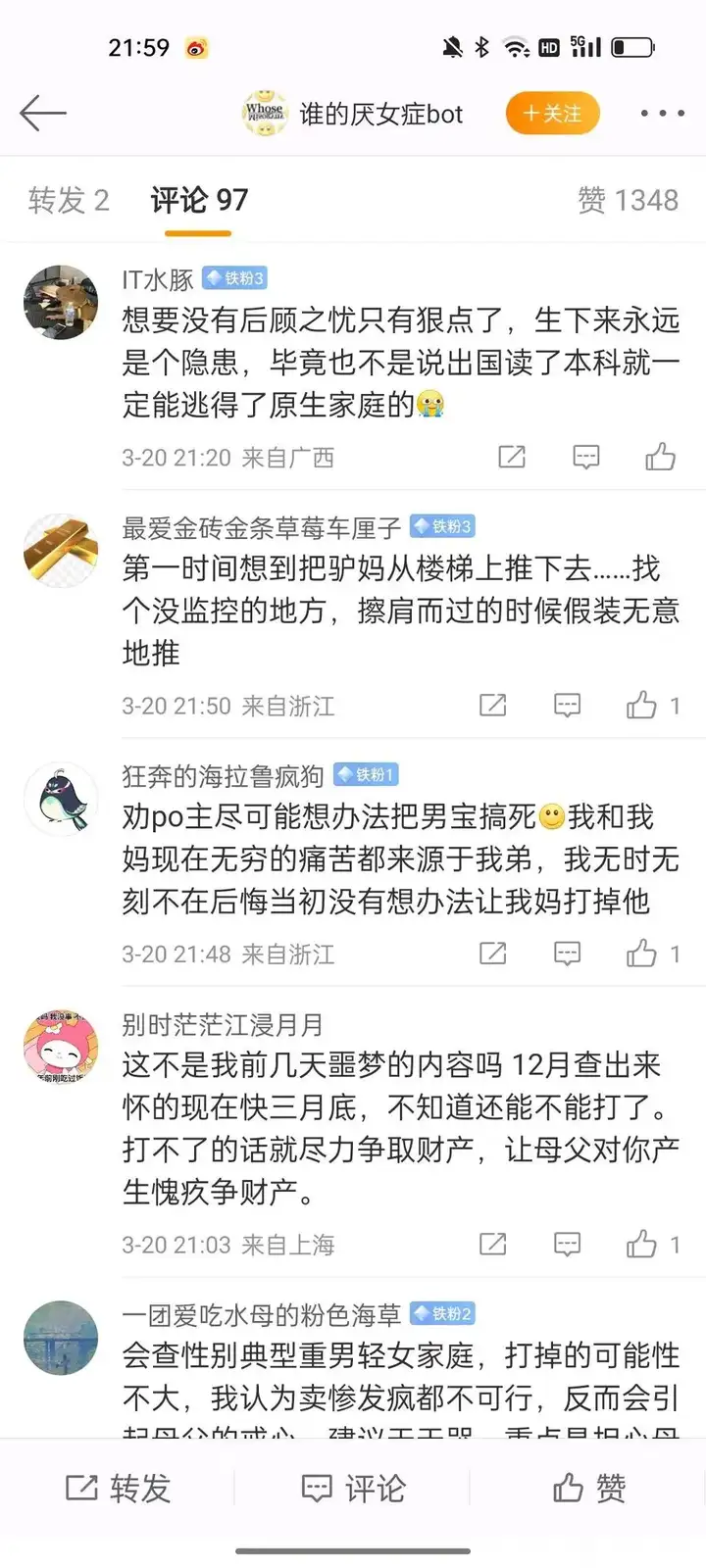706x1568 pixels.
Task: Reply to 最爱金砖金条草莓车厘子's comment
Action: pos(568,705)
